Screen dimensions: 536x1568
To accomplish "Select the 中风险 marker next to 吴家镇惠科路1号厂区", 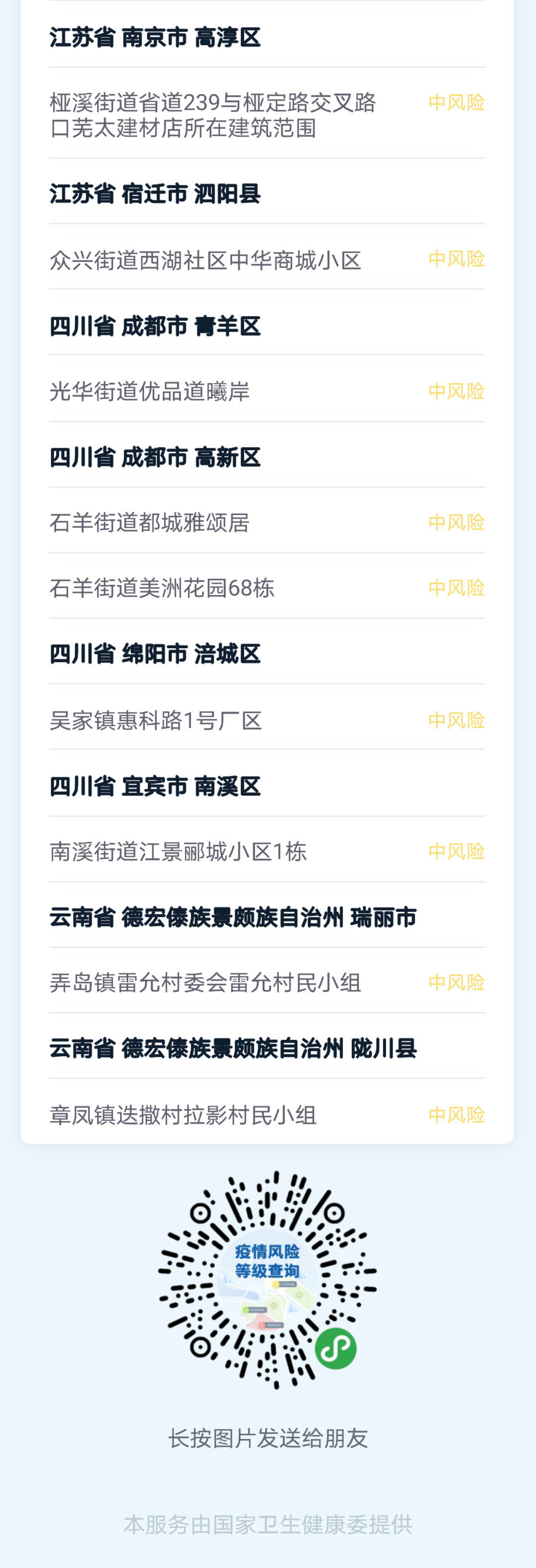I will pos(456,721).
